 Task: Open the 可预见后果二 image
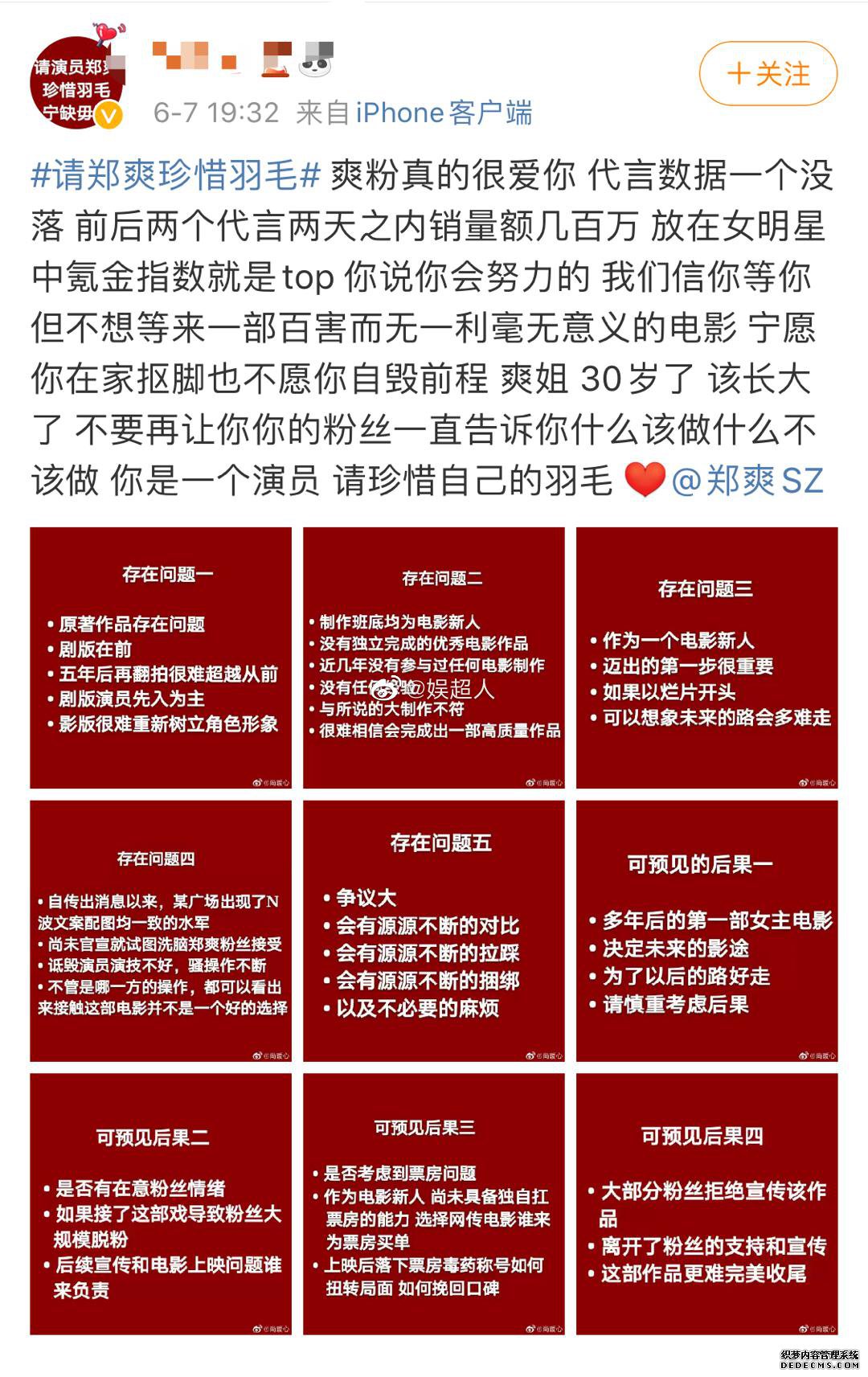(161, 1204)
